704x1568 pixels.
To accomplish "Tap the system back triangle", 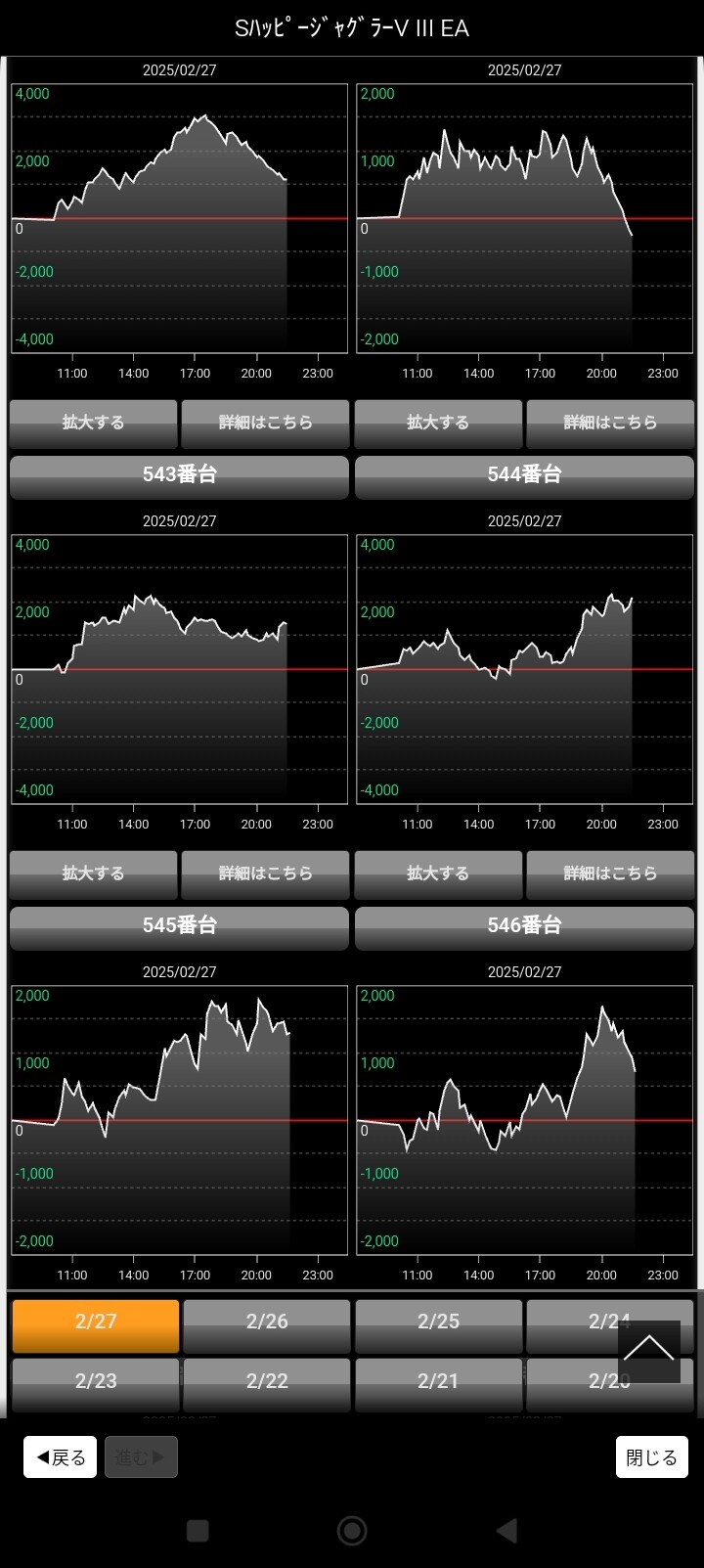I will 506,1531.
